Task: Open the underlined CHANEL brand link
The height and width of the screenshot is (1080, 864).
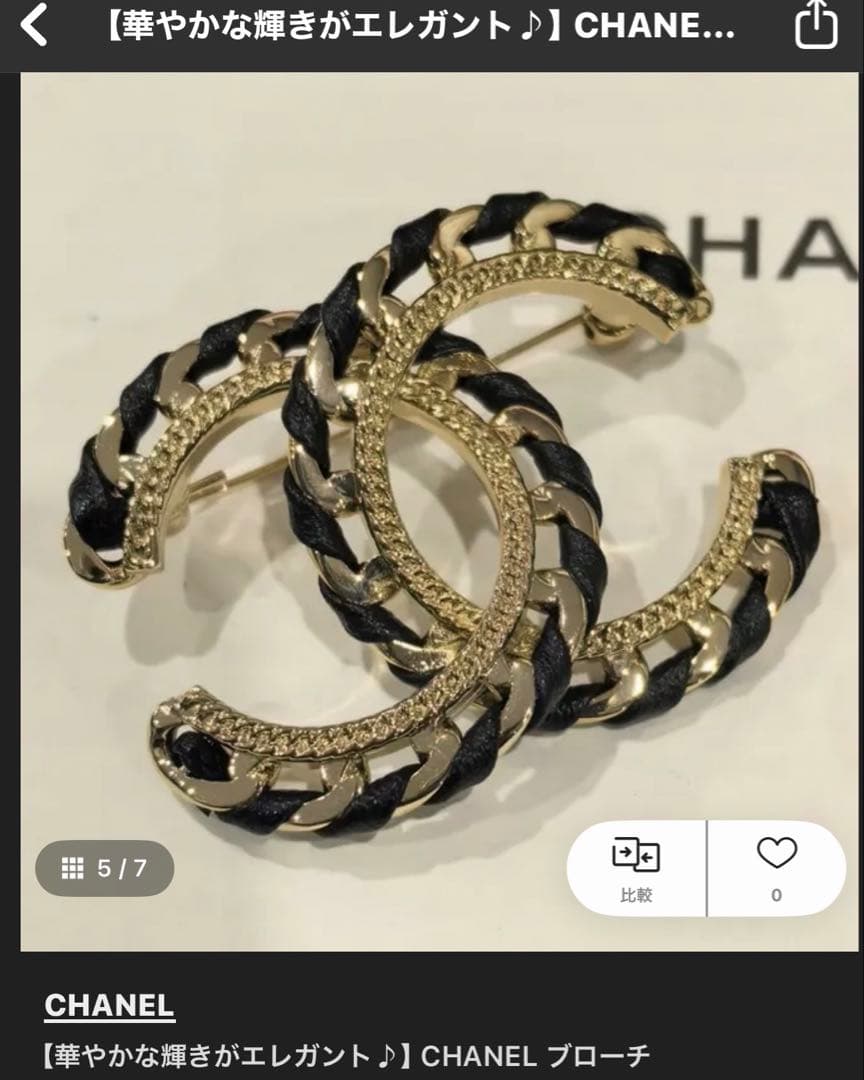Action: [109, 1006]
